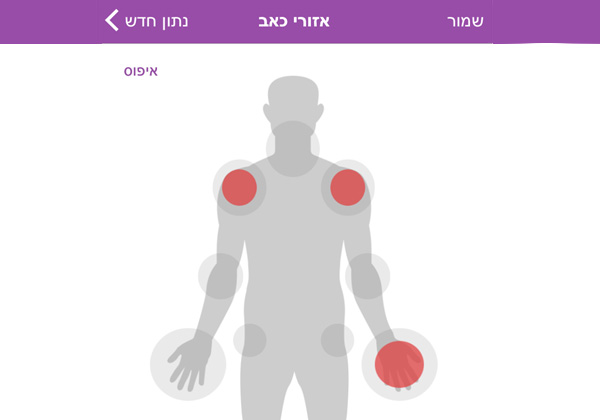Mark the hip spot beside the grey hand
Viewport: 600px width, 420px height.
(x=250, y=340)
